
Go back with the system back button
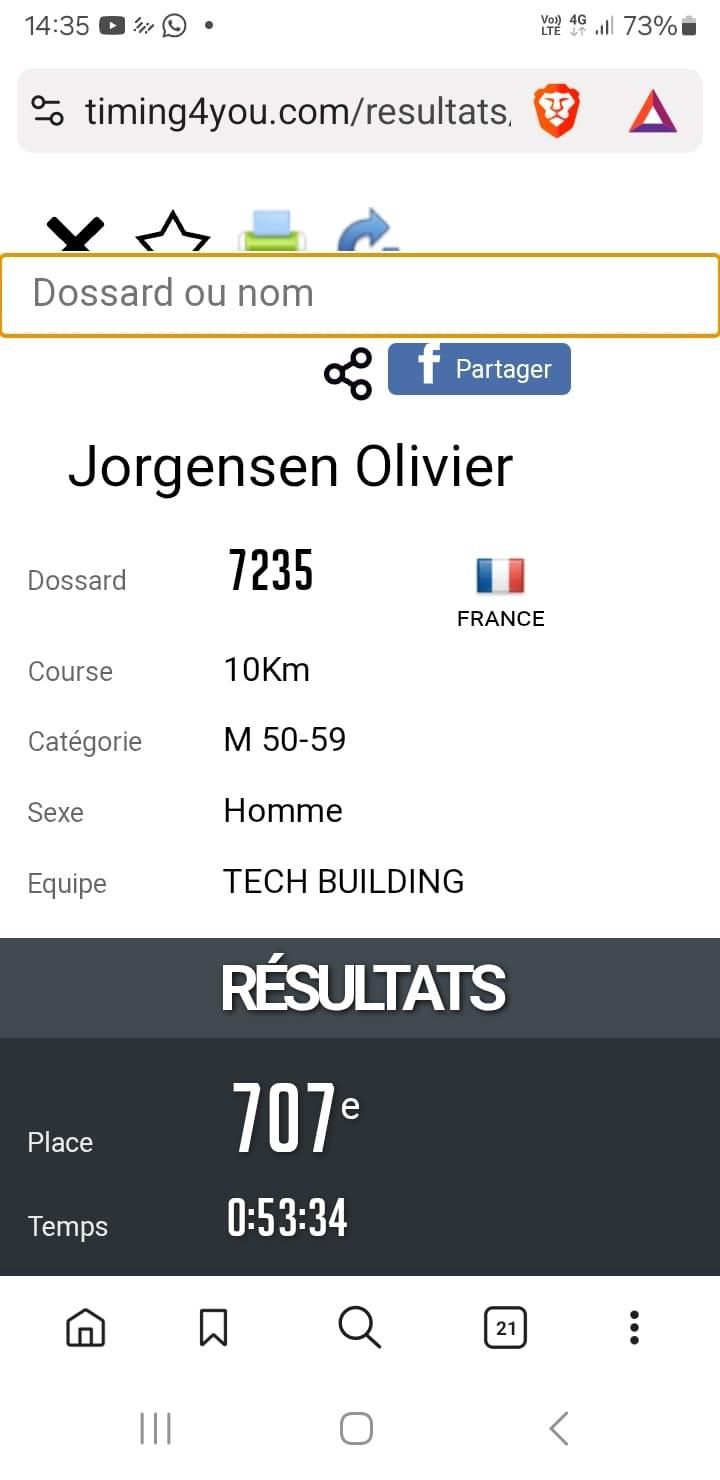point(559,1428)
